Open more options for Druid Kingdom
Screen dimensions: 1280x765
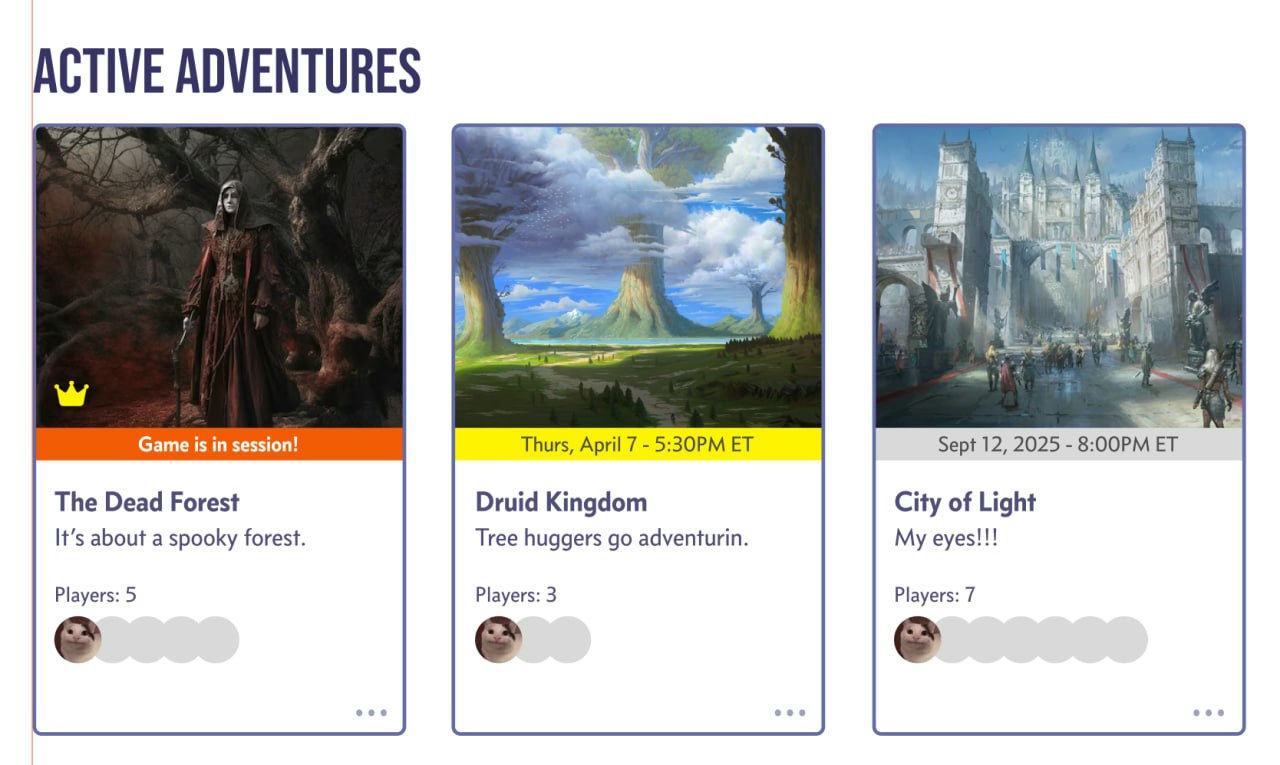click(x=790, y=713)
